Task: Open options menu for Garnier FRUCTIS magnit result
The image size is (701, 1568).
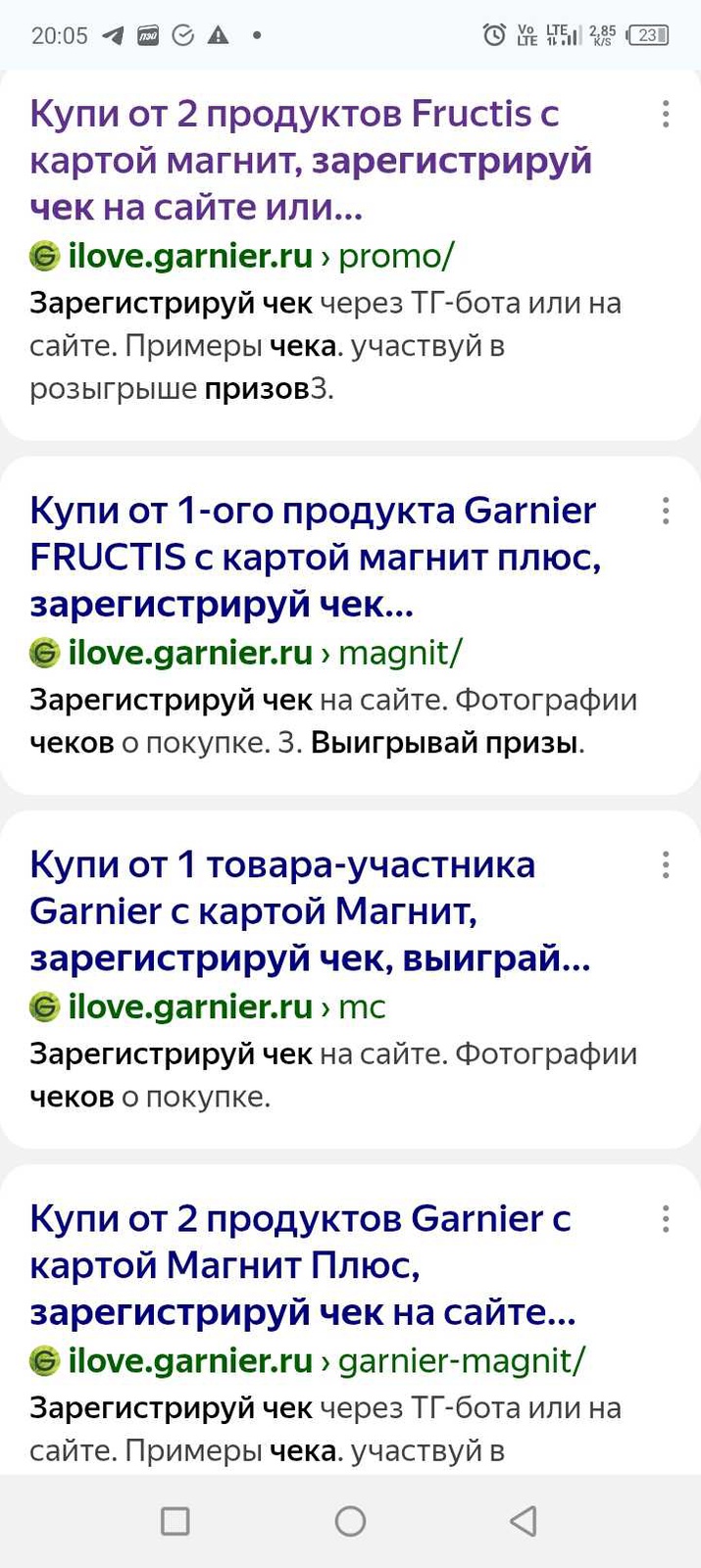Action: (x=666, y=511)
